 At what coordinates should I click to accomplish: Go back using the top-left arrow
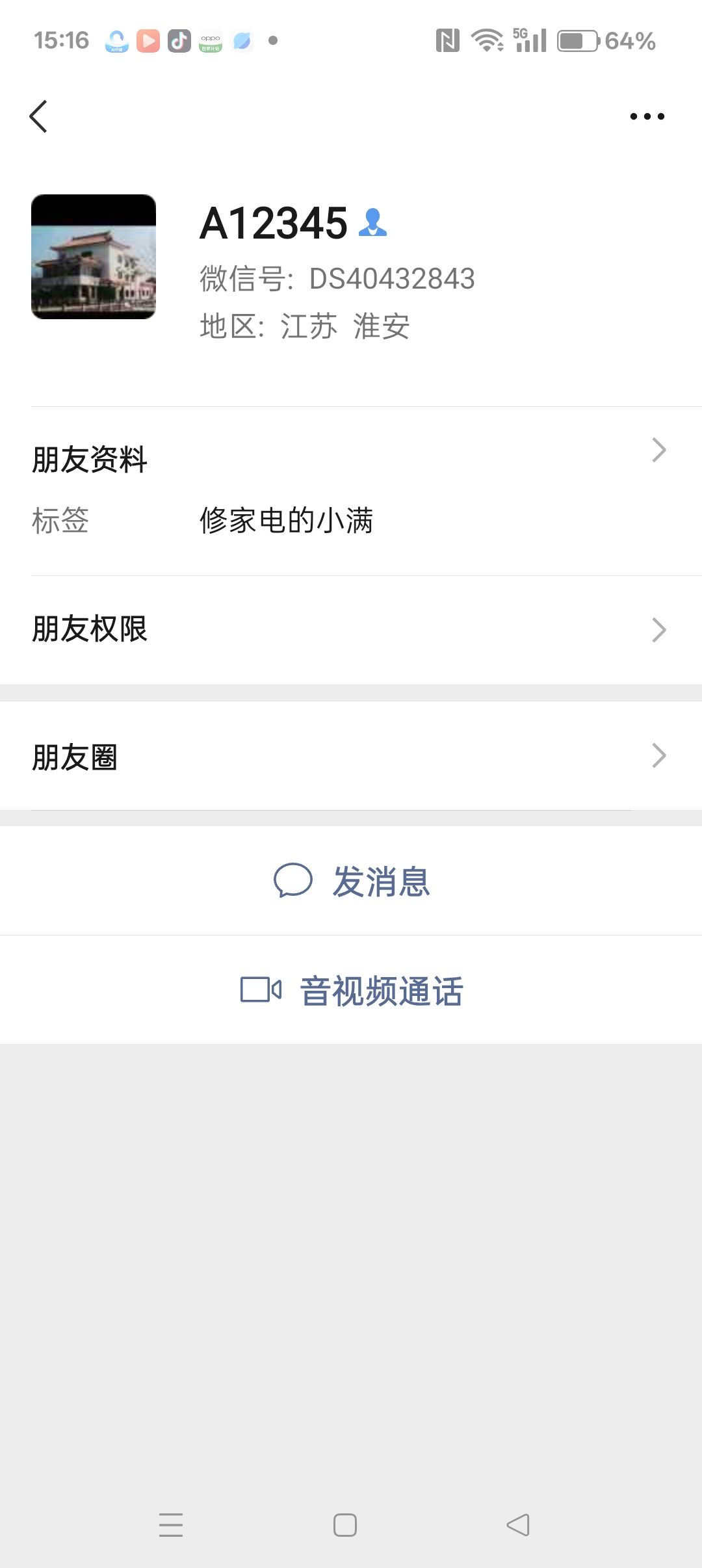[39, 116]
